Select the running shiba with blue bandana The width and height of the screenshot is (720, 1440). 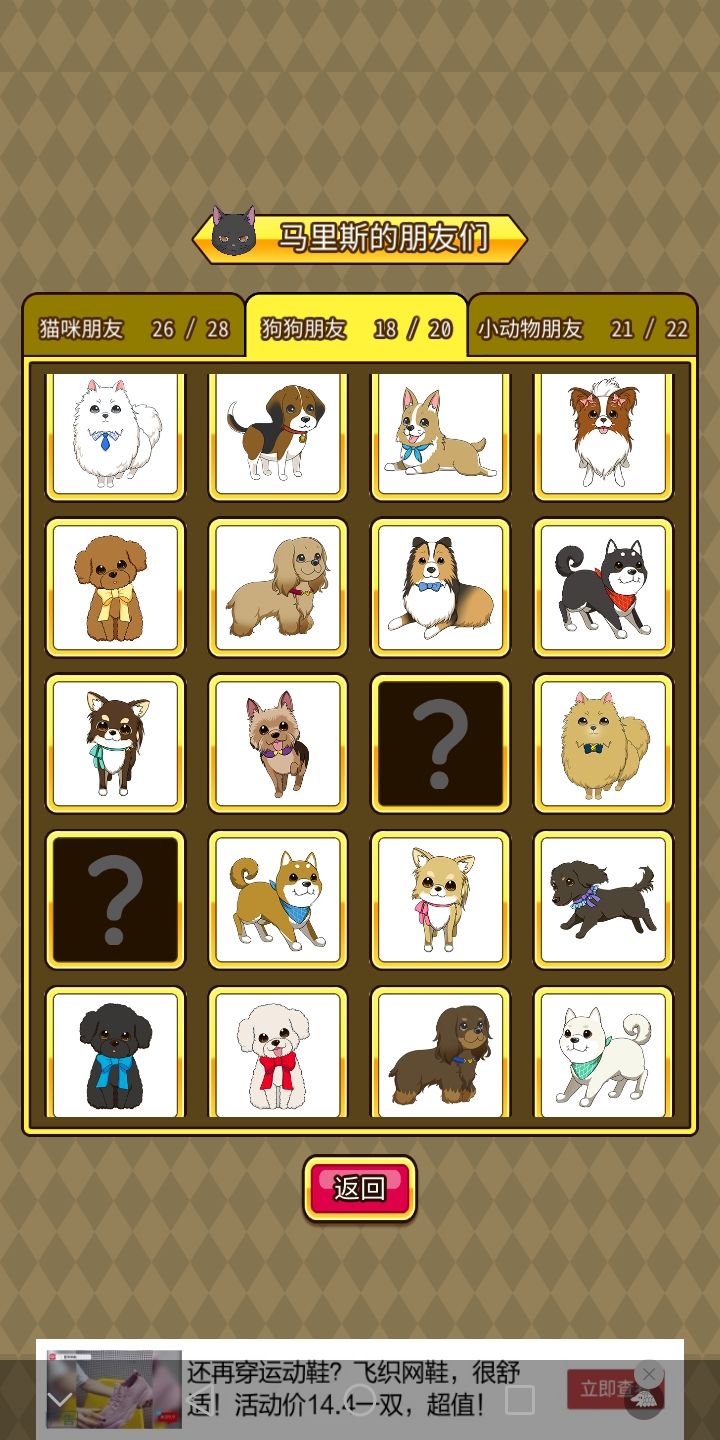click(x=278, y=898)
